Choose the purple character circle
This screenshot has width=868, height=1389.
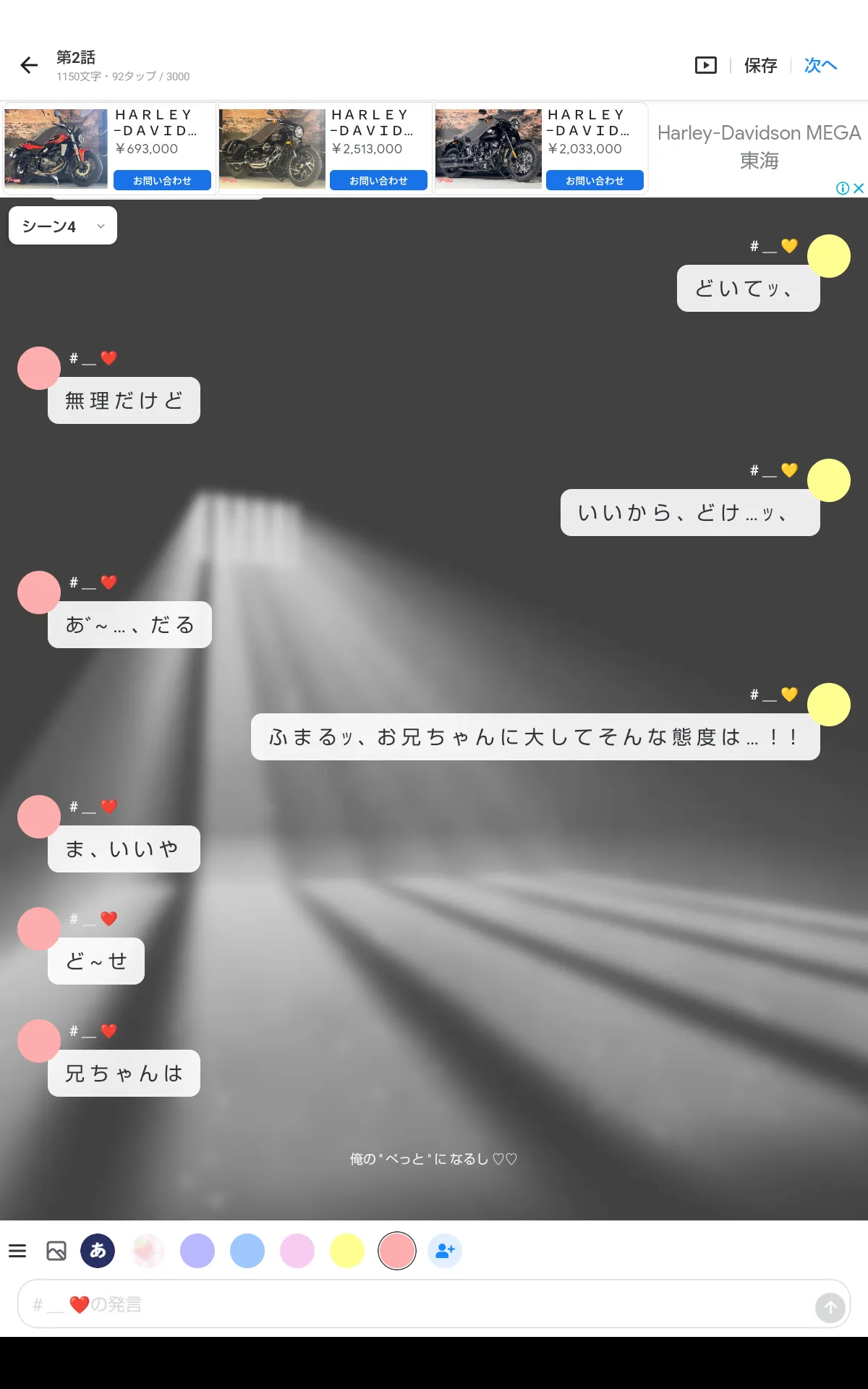[x=197, y=1251]
